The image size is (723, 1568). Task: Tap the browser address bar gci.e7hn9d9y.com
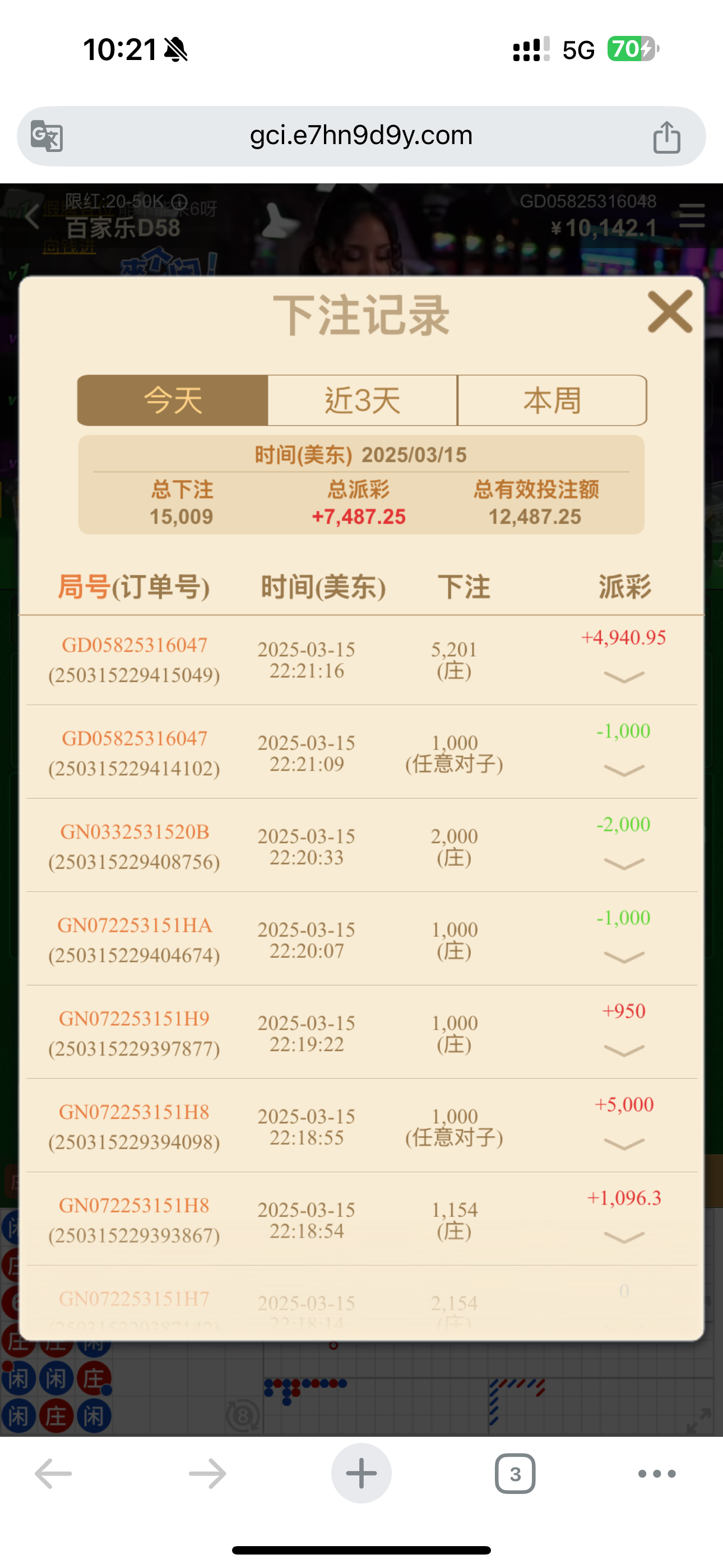361,136
